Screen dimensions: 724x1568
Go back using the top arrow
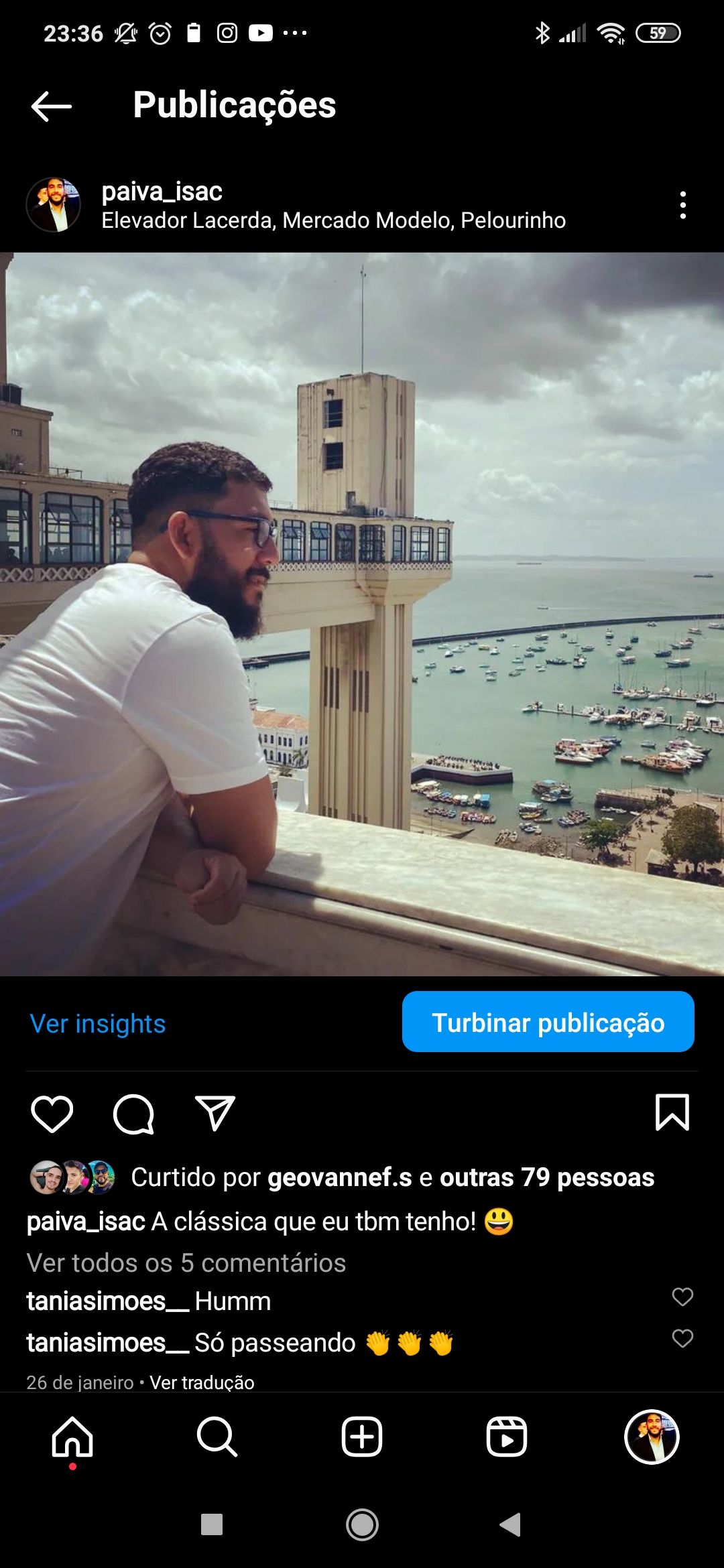[x=52, y=106]
